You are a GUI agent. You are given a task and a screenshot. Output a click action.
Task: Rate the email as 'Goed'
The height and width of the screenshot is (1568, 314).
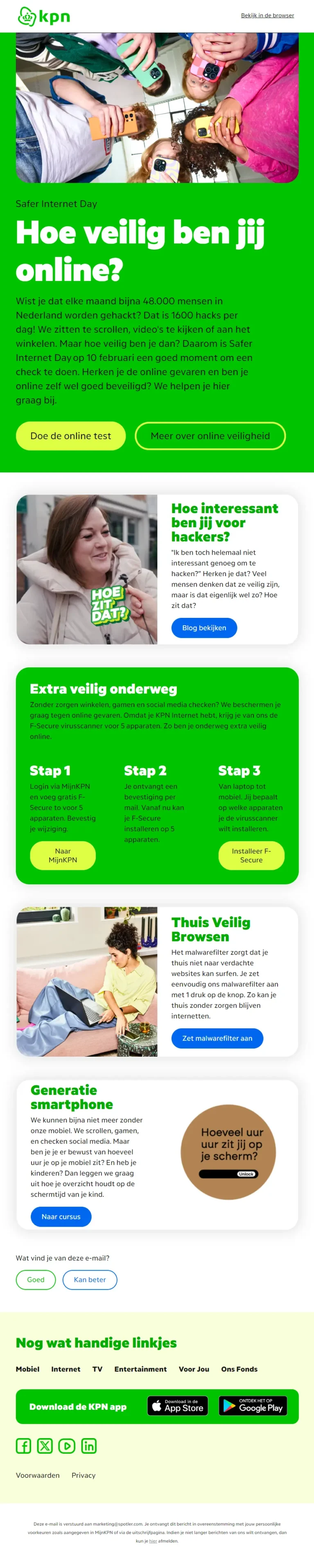[x=35, y=1280]
